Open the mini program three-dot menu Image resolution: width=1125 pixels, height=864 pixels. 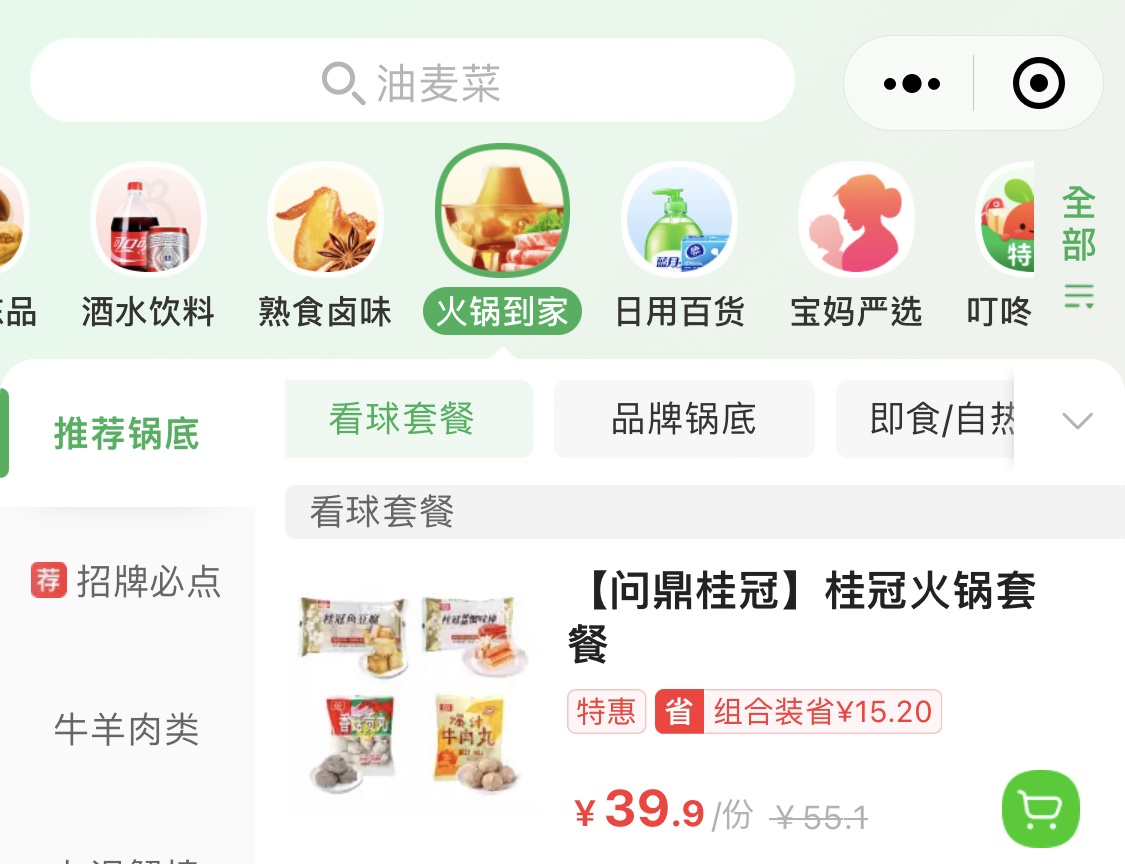[x=911, y=84]
